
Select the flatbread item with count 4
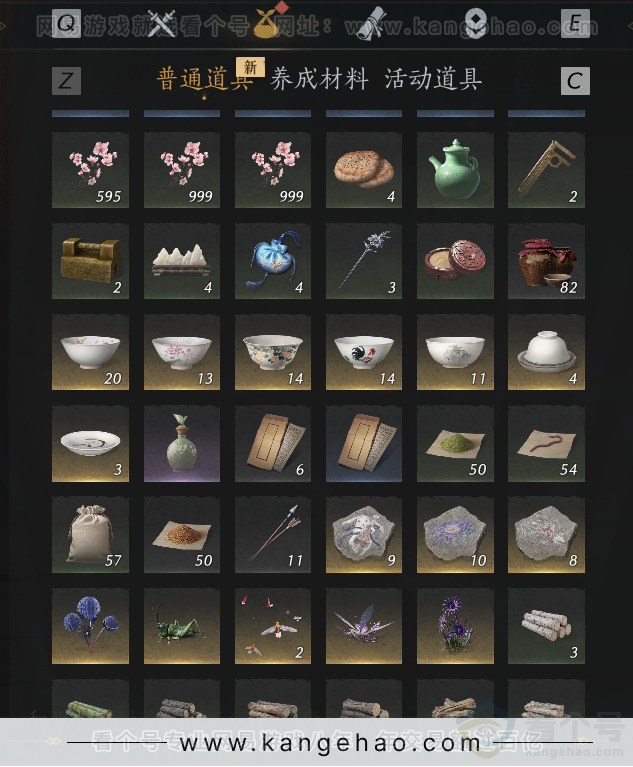click(363, 170)
